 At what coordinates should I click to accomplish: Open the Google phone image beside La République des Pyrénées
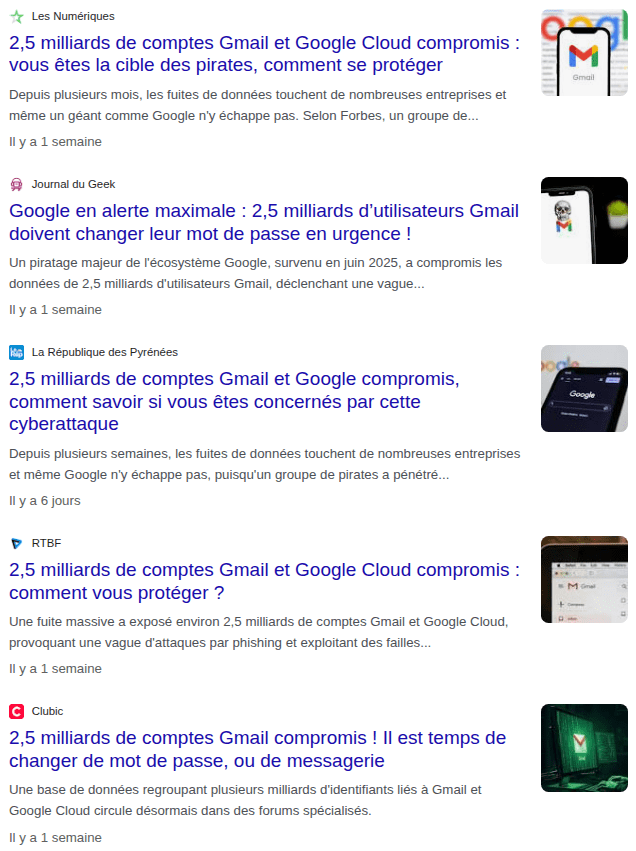pyautogui.click(x=584, y=388)
